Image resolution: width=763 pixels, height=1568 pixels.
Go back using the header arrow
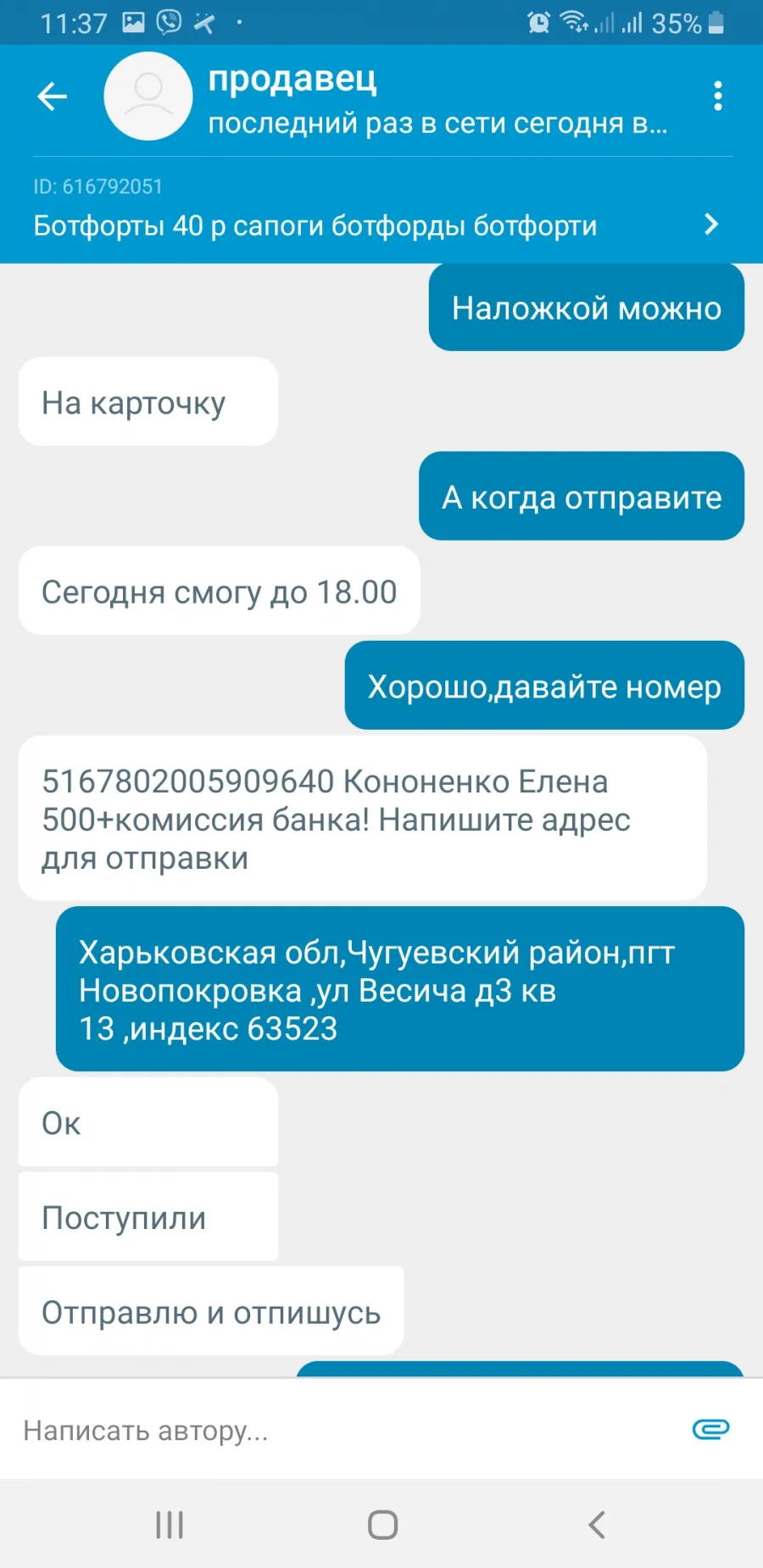point(52,97)
